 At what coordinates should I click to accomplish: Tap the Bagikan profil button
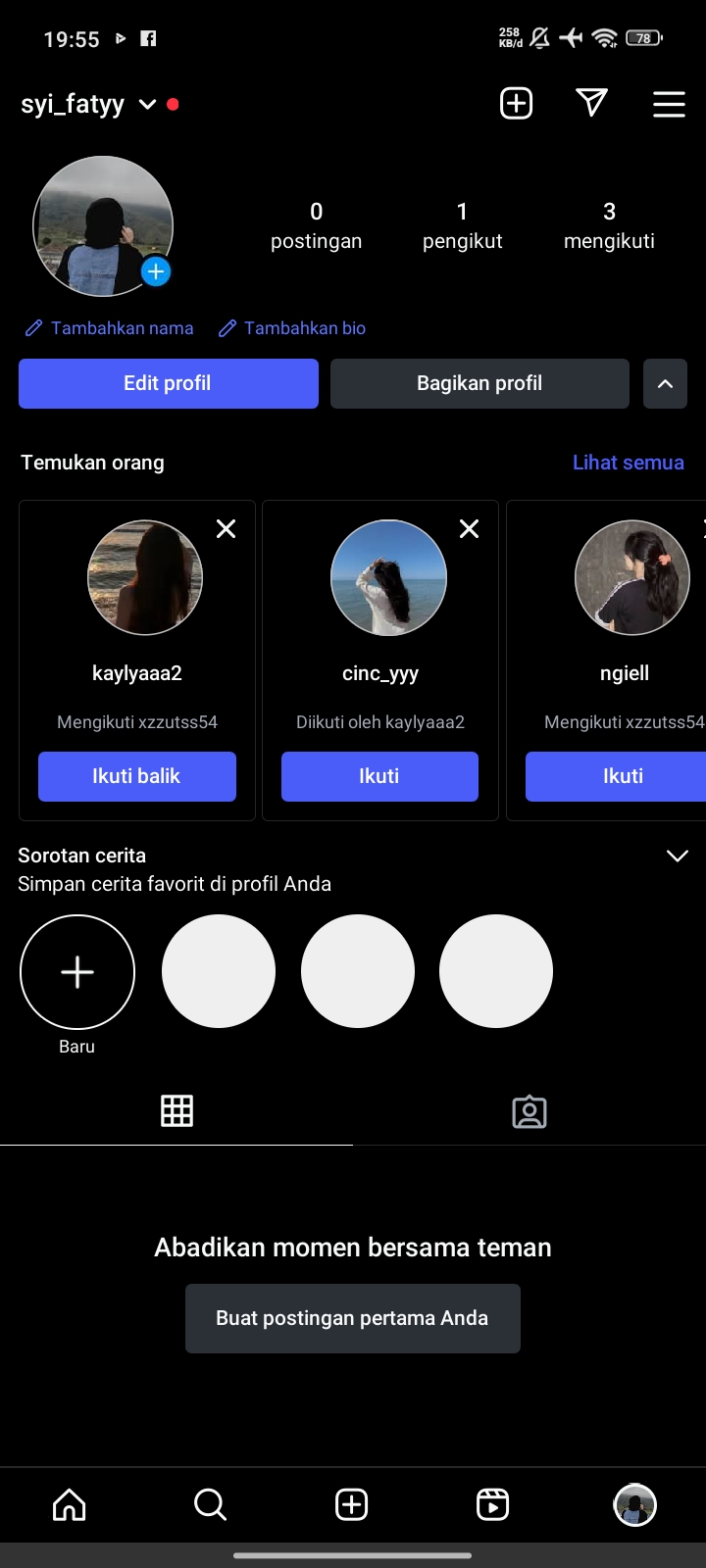479,383
